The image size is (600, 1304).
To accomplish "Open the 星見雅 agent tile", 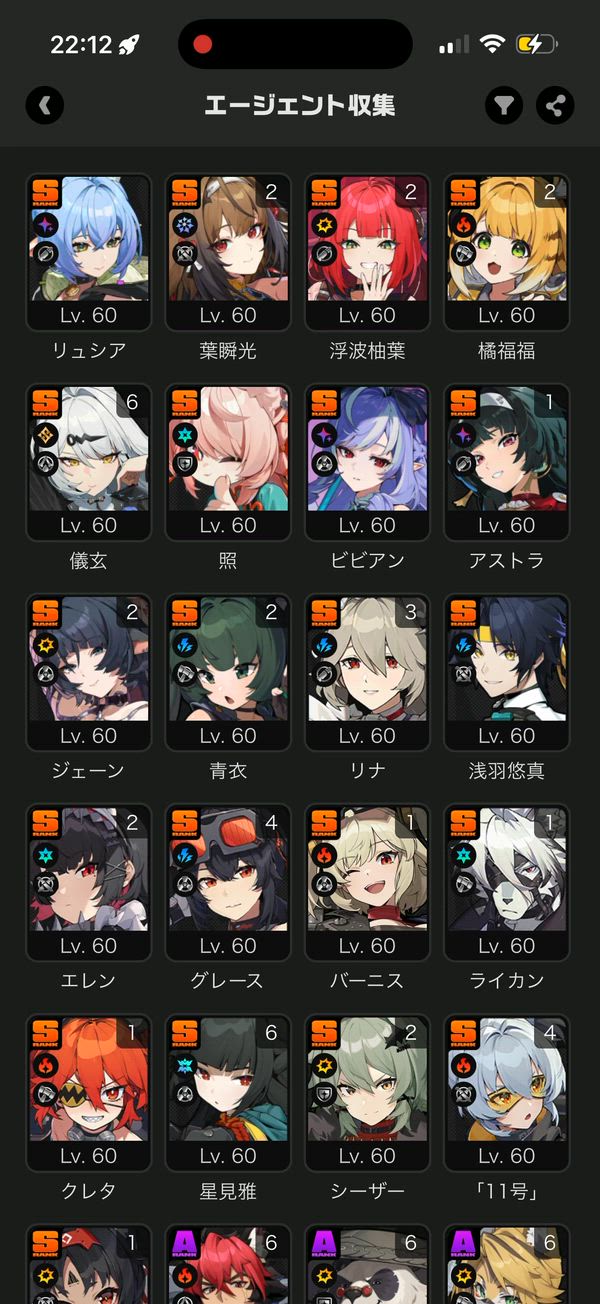I will (x=228, y=1092).
